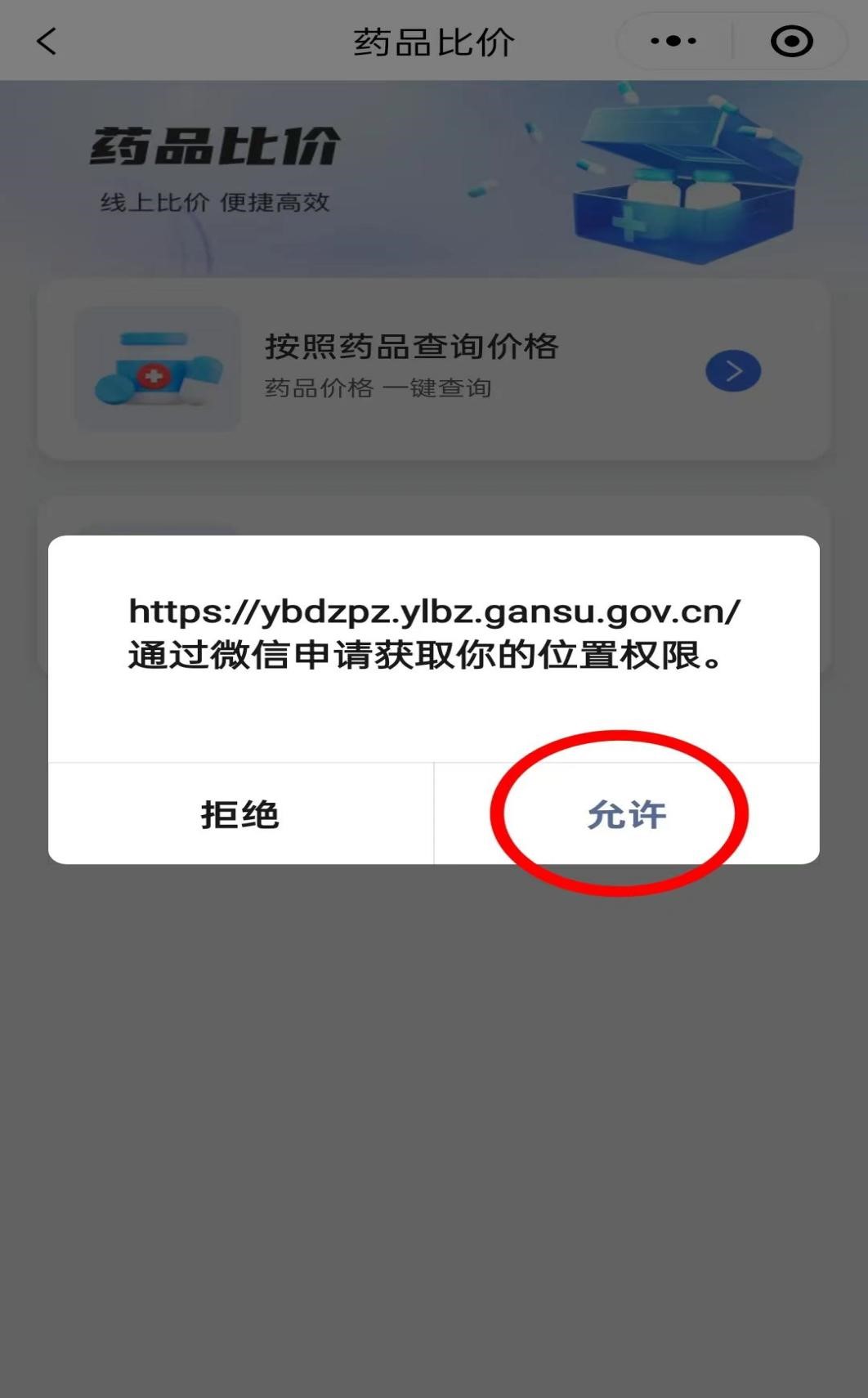
Task: Close the mini program with the circle icon
Action: [791, 41]
